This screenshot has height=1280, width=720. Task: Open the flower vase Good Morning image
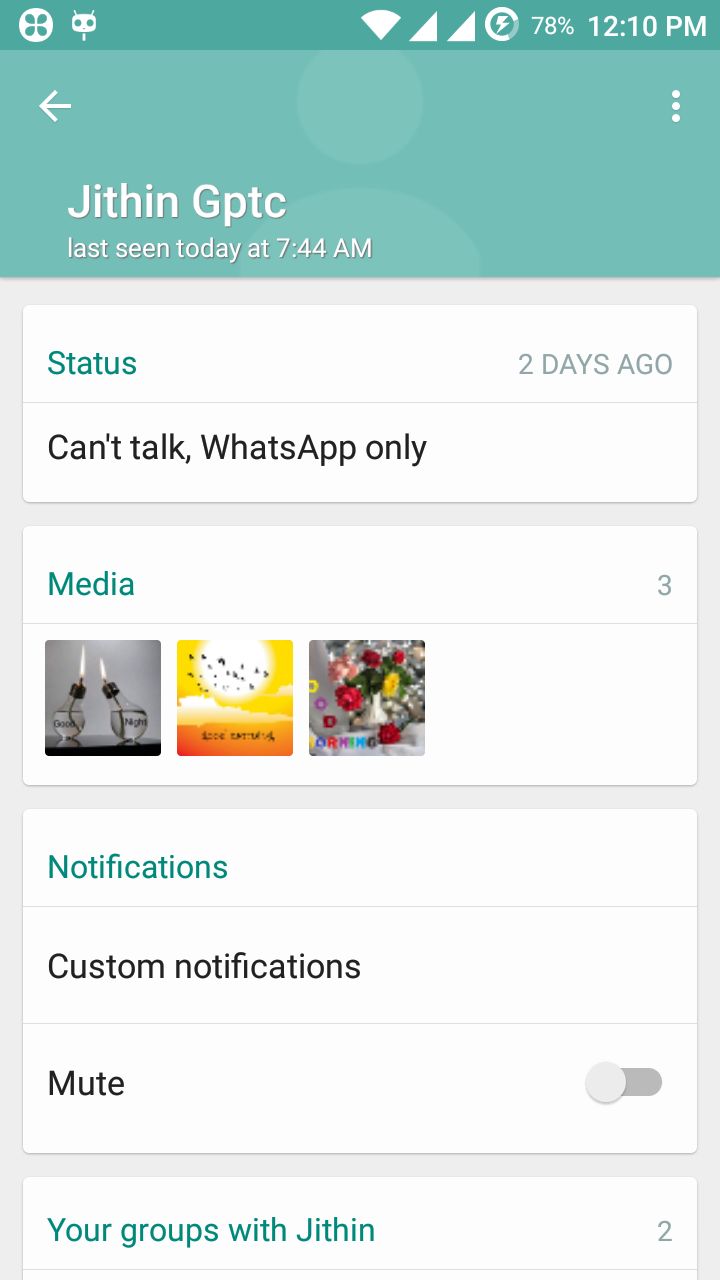[367, 698]
